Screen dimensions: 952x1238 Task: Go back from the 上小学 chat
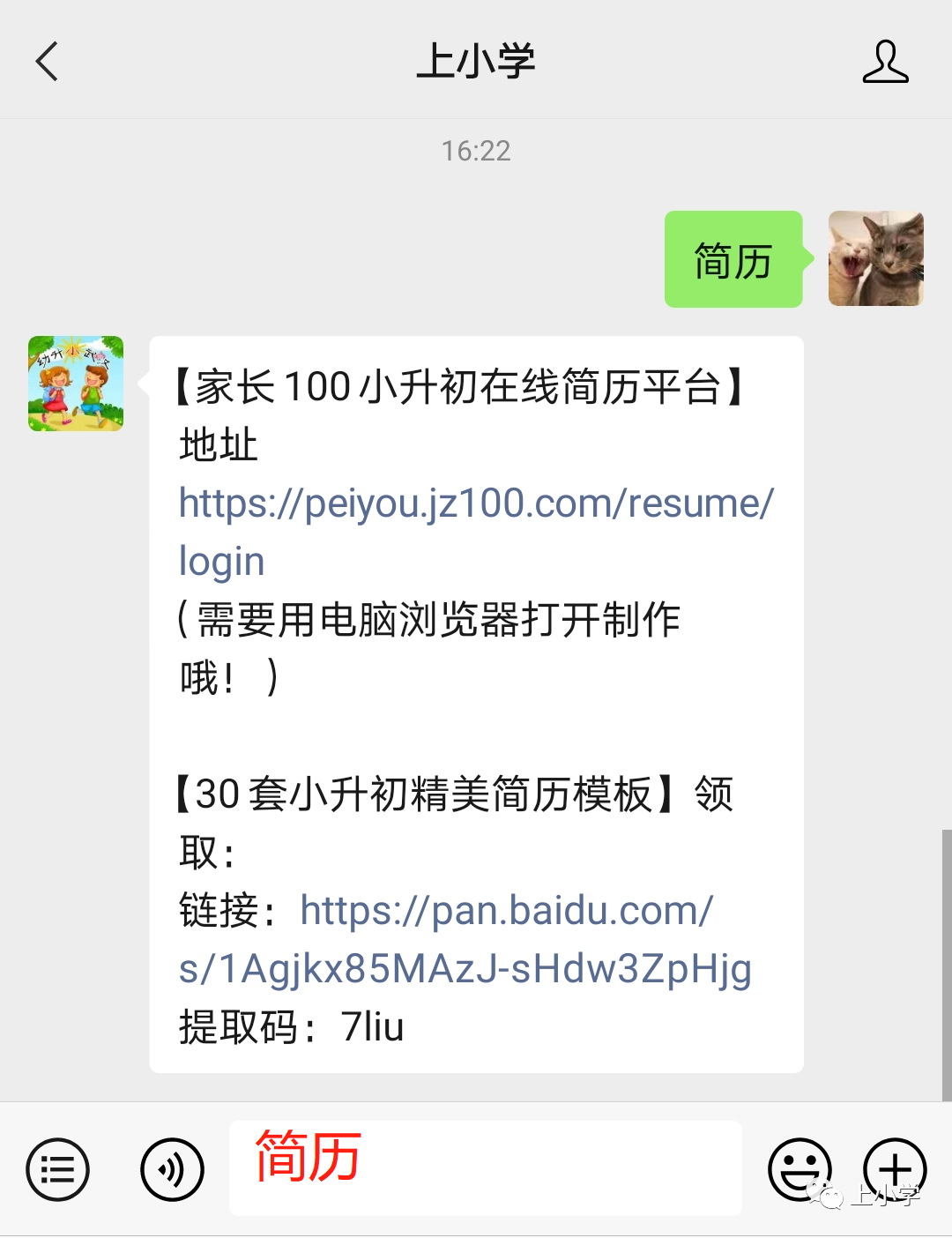coord(48,62)
